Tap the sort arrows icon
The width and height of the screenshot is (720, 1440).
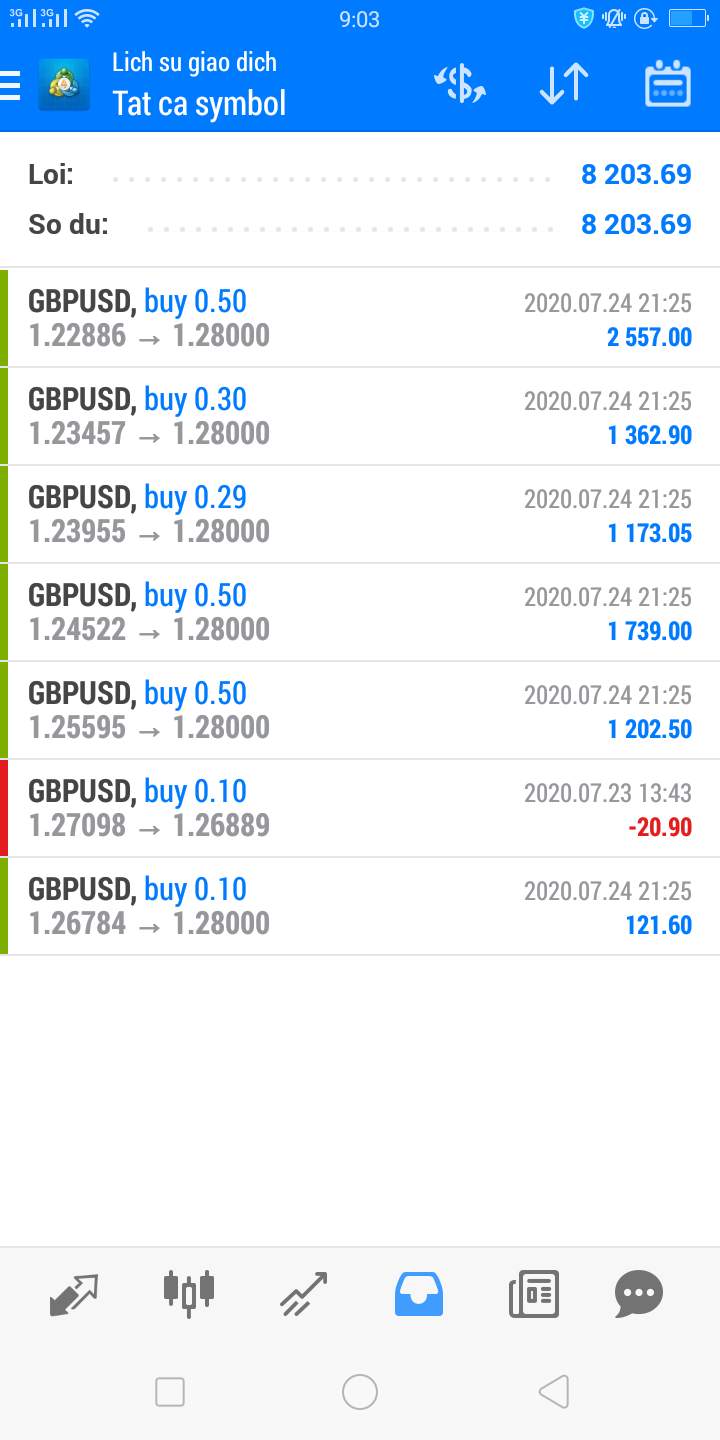tap(564, 84)
